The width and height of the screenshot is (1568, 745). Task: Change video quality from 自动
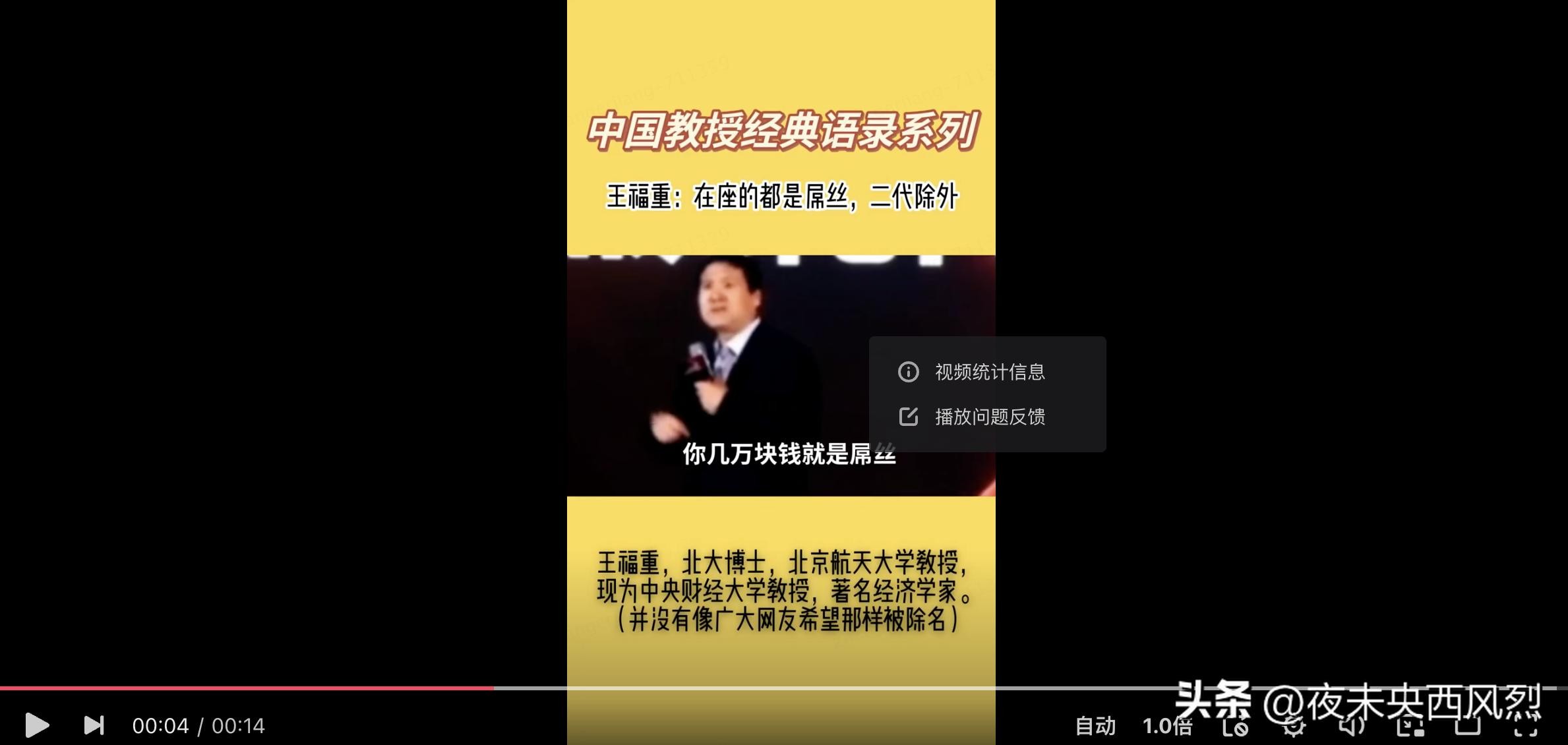(1095, 726)
